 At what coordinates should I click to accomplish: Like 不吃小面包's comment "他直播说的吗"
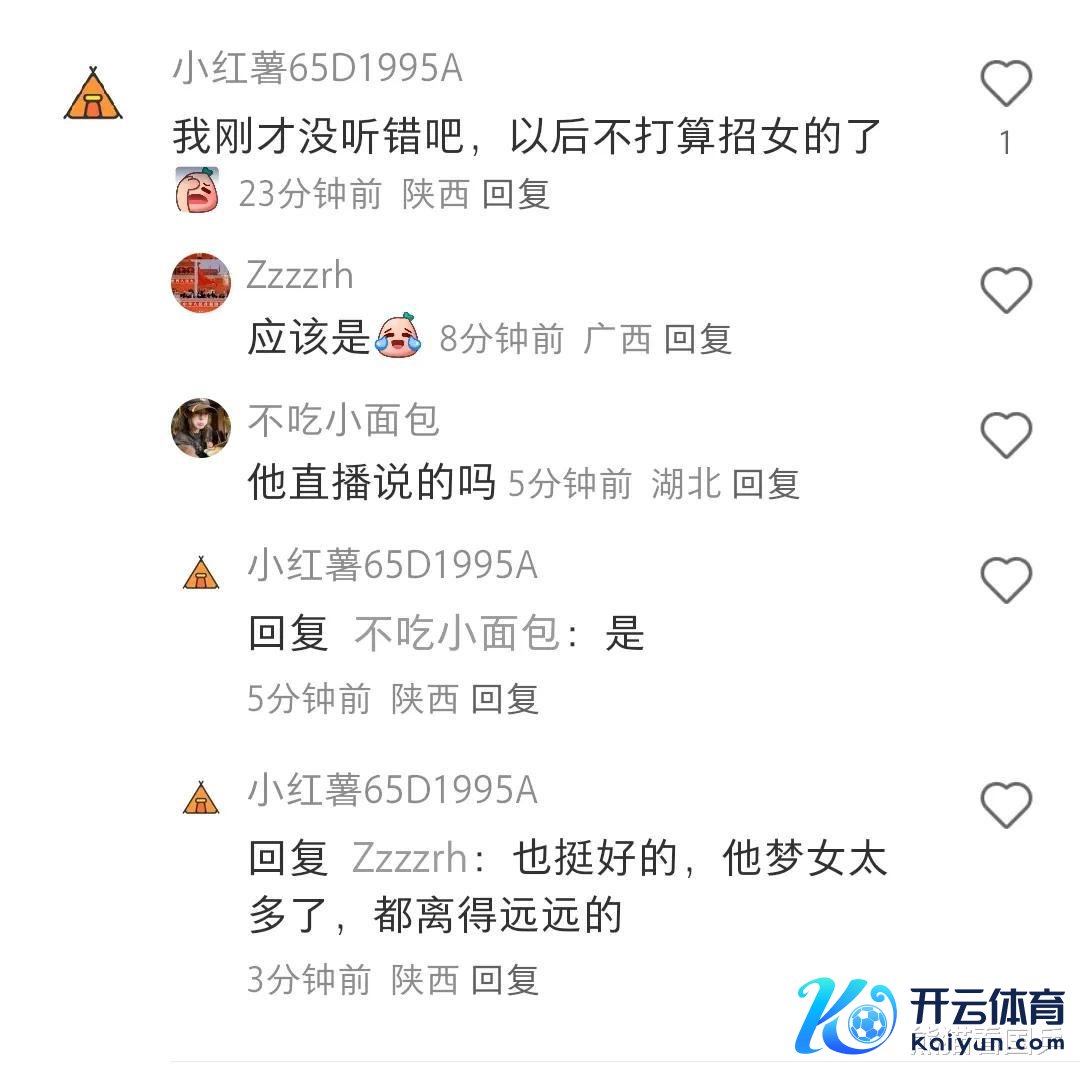[x=1005, y=435]
